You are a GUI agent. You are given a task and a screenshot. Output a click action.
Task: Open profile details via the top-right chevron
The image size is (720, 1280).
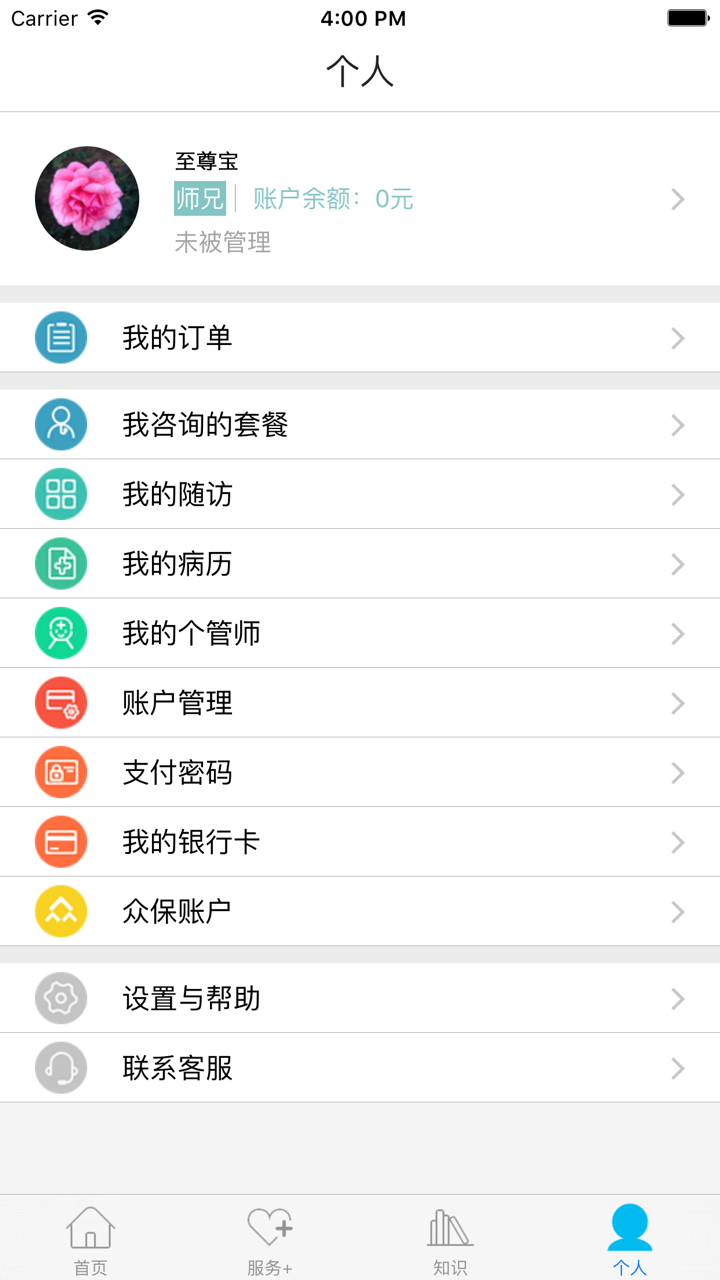[x=678, y=199]
